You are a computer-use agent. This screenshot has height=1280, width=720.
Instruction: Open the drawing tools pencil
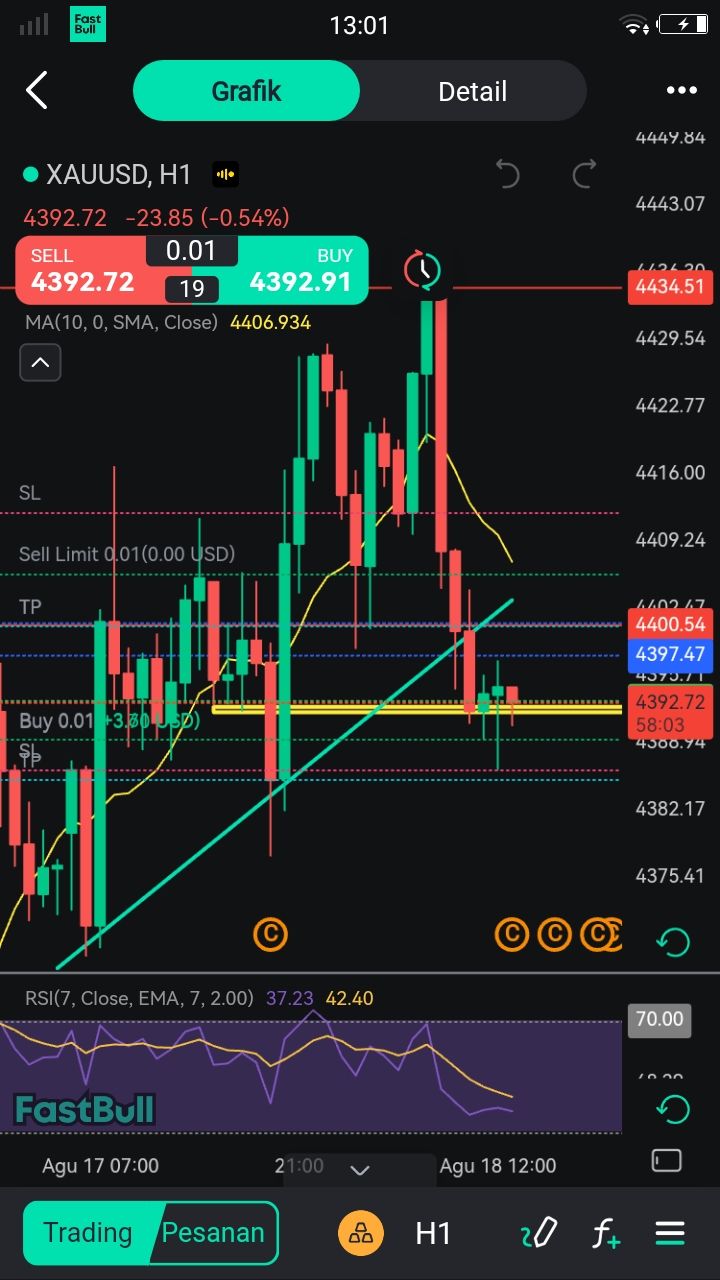tap(539, 1234)
